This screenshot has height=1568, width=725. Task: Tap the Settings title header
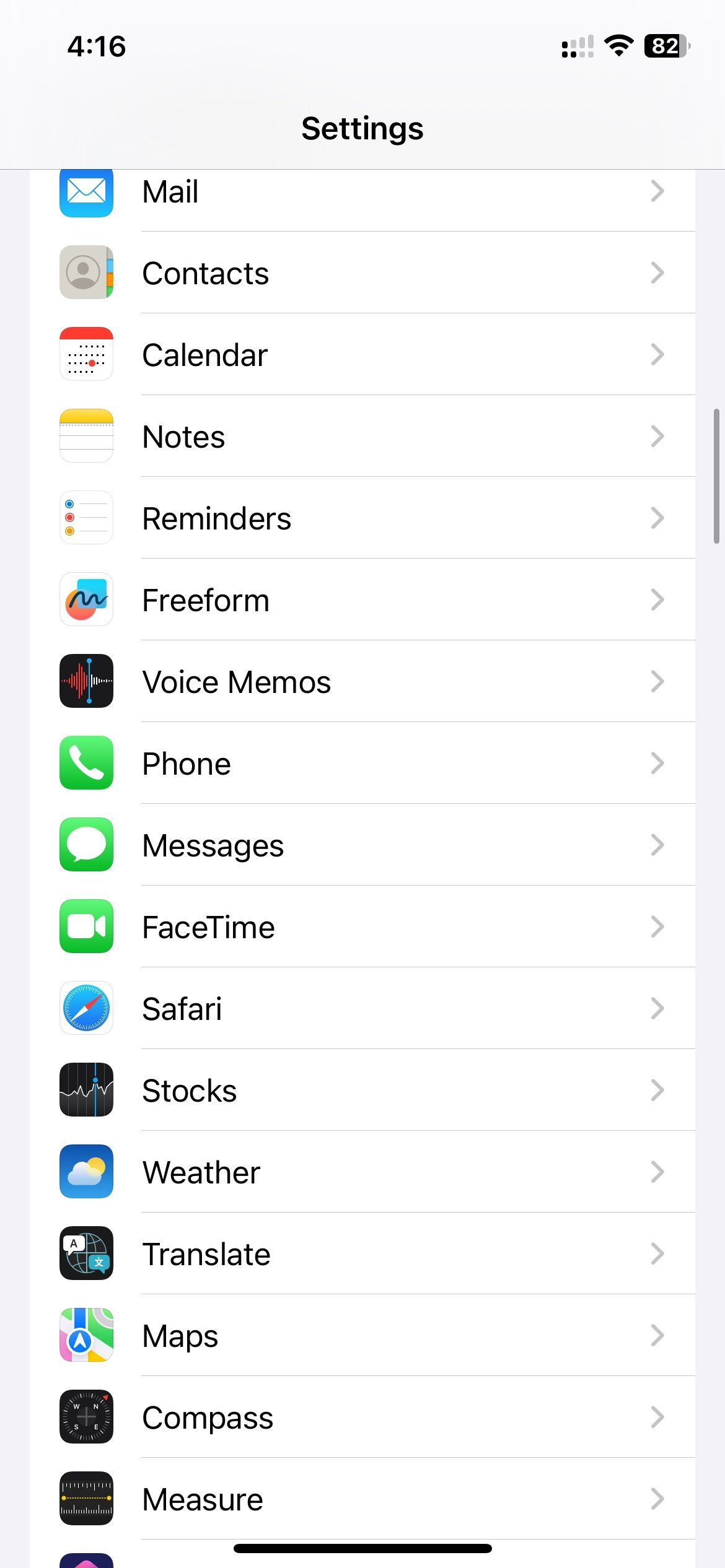coord(362,129)
